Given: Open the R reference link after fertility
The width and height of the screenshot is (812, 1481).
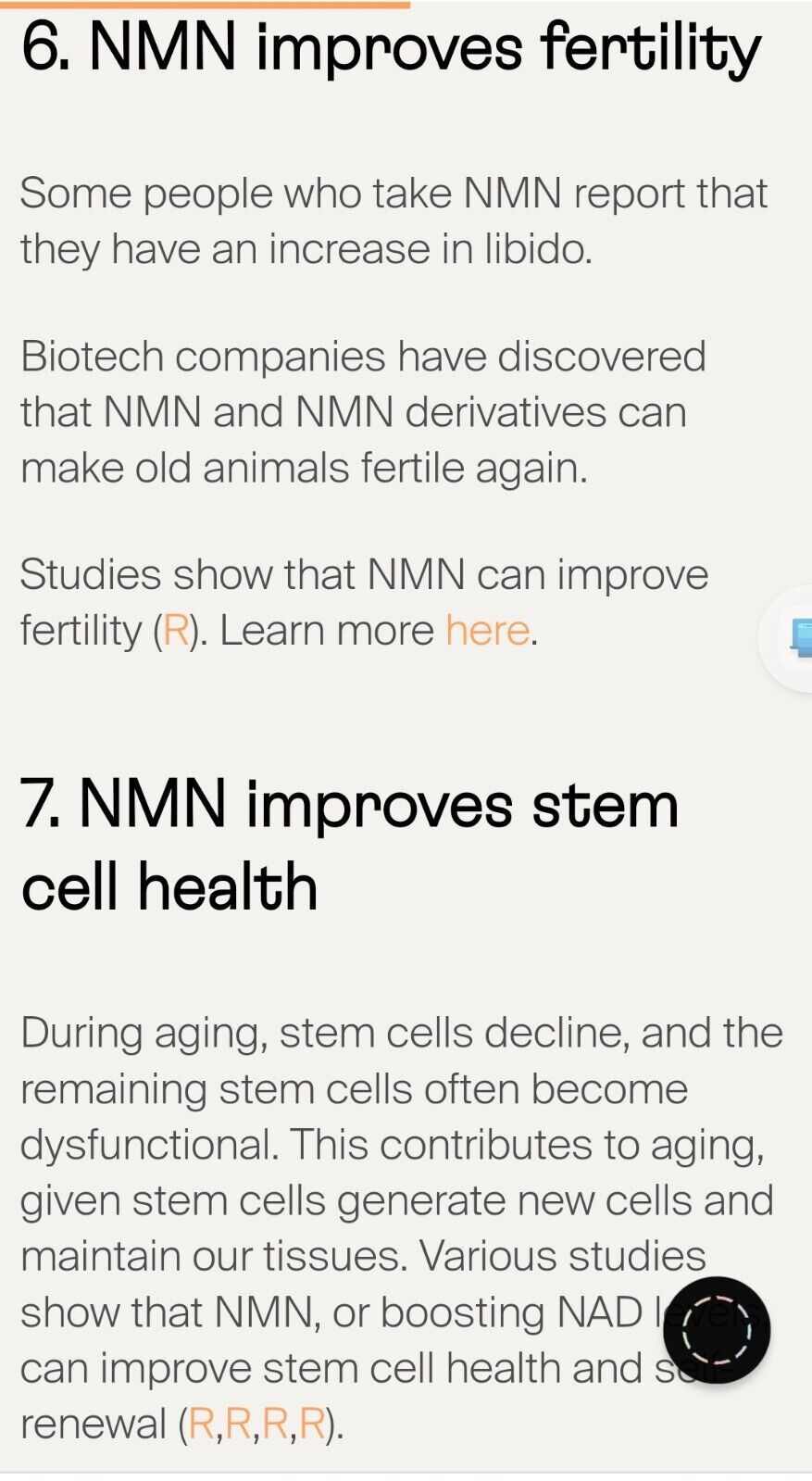Looking at the screenshot, I should tap(175, 631).
